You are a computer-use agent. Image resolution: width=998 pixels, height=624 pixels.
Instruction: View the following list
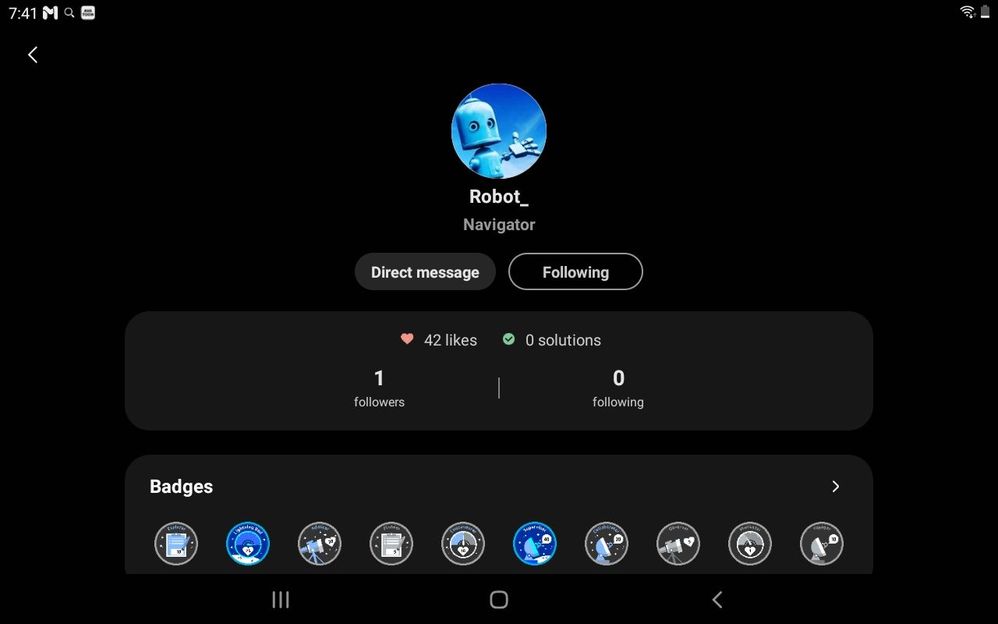pyautogui.click(x=618, y=388)
